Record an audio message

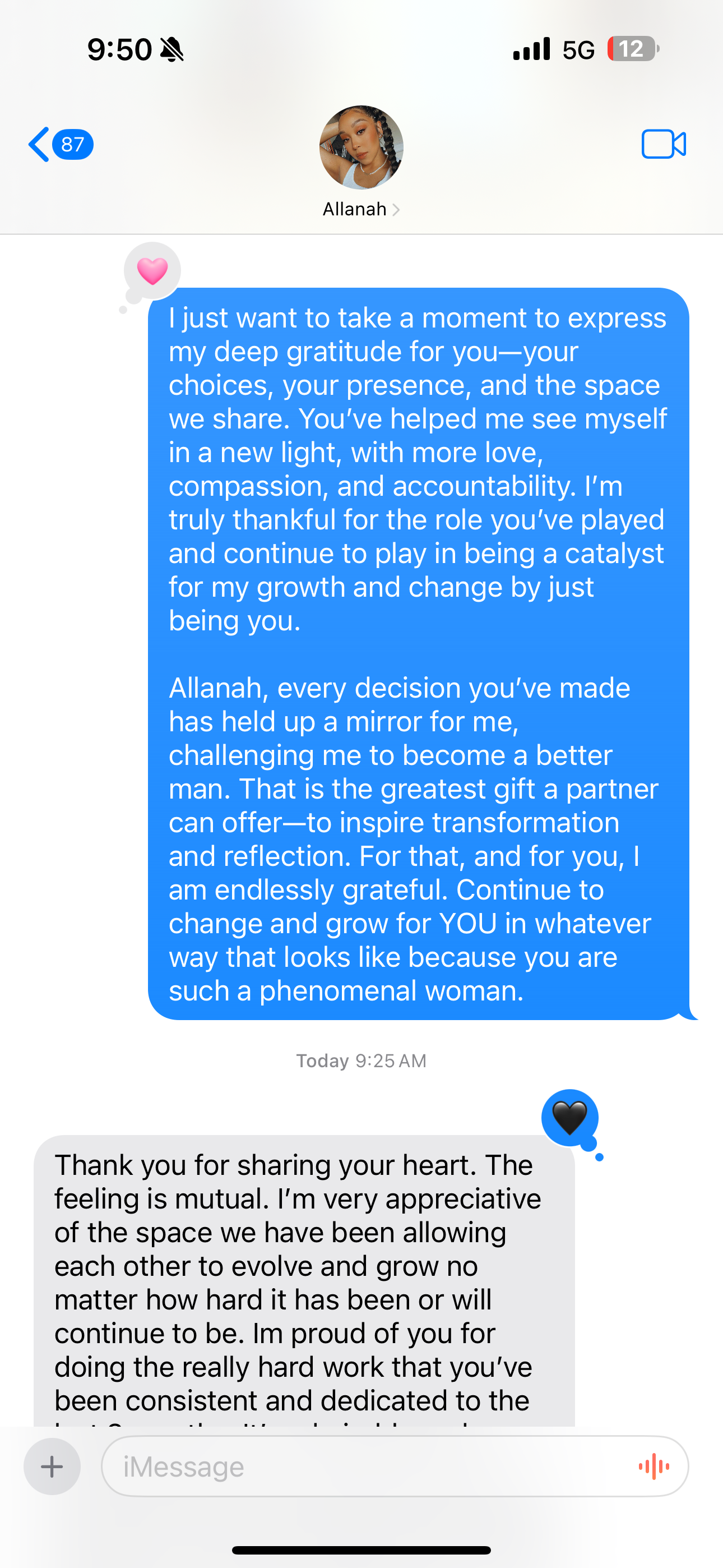pos(654,1466)
